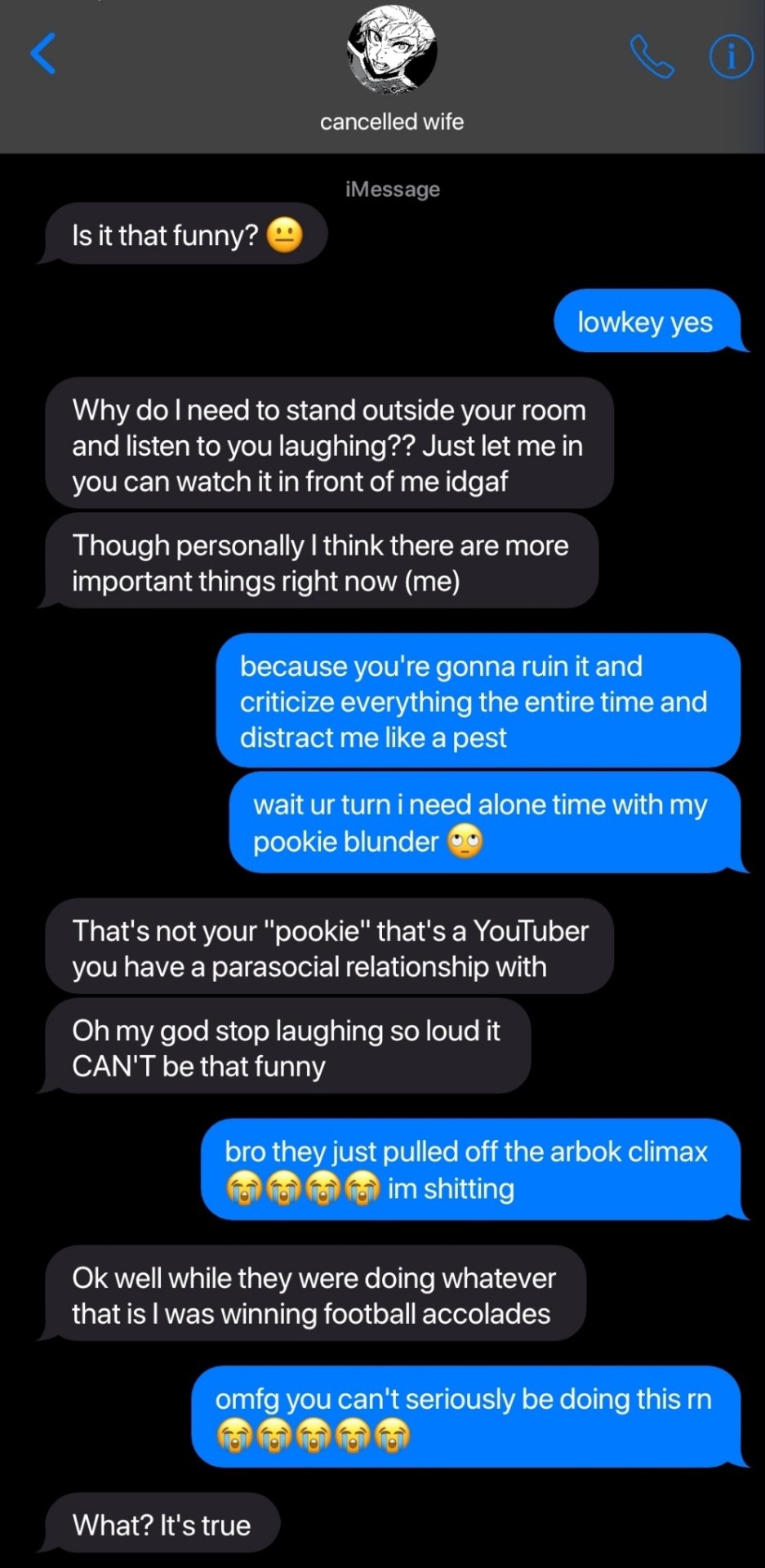Image resolution: width=765 pixels, height=1568 pixels.
Task: Go back to the messages list
Action: click(x=43, y=54)
